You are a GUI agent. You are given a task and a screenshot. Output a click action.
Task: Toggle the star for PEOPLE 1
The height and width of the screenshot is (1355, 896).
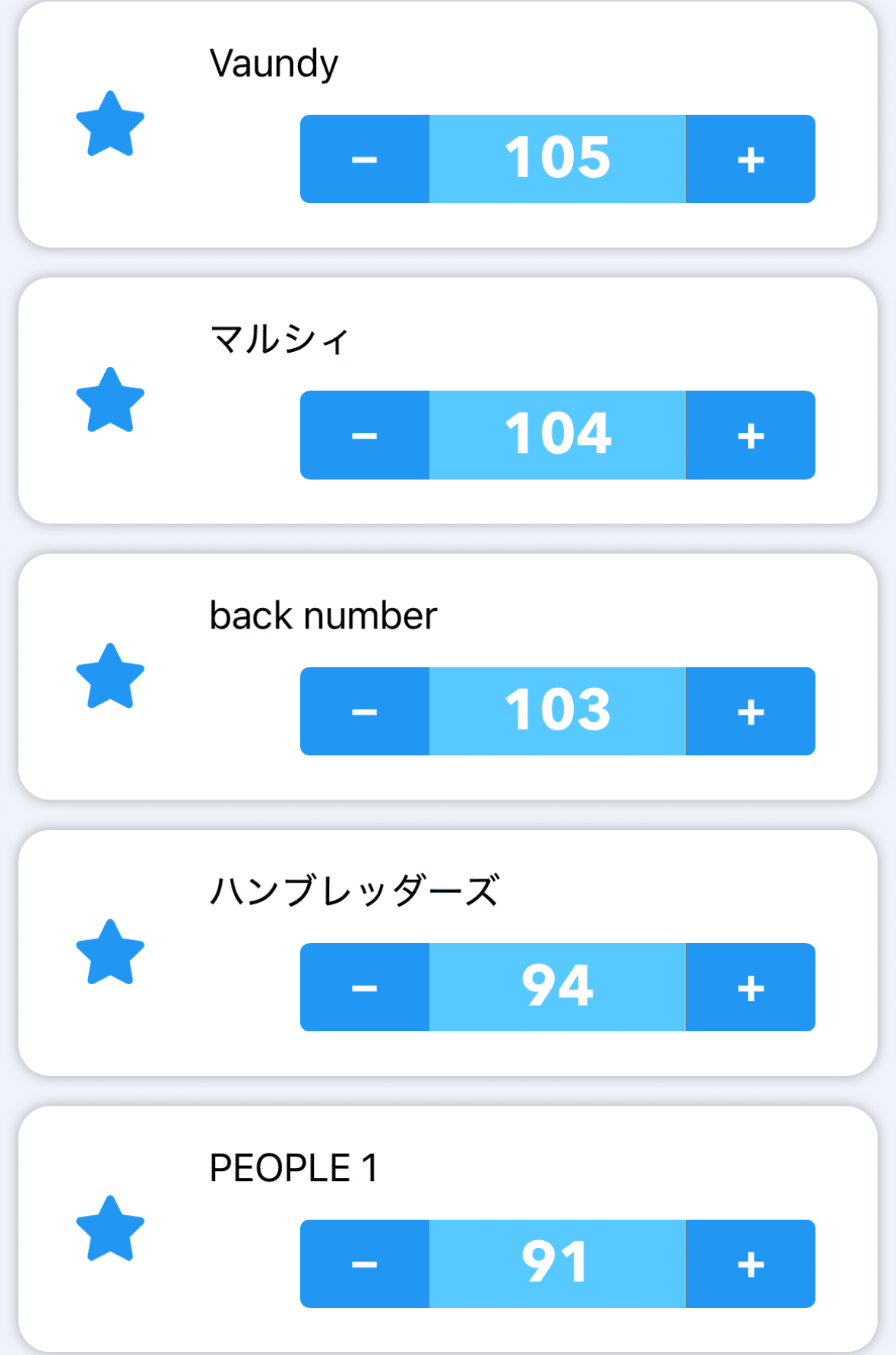[x=110, y=1230]
